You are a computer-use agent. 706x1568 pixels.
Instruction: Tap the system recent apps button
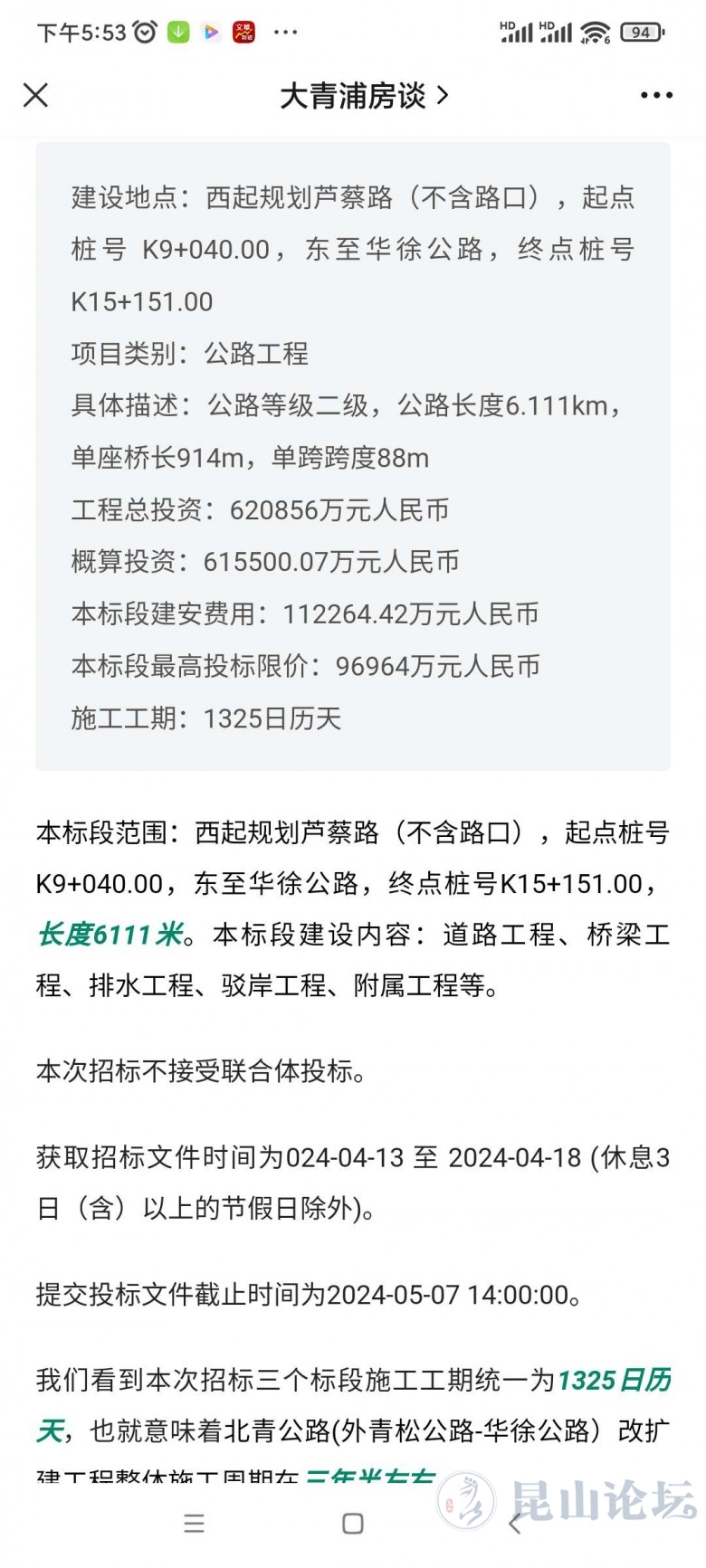tap(194, 1524)
